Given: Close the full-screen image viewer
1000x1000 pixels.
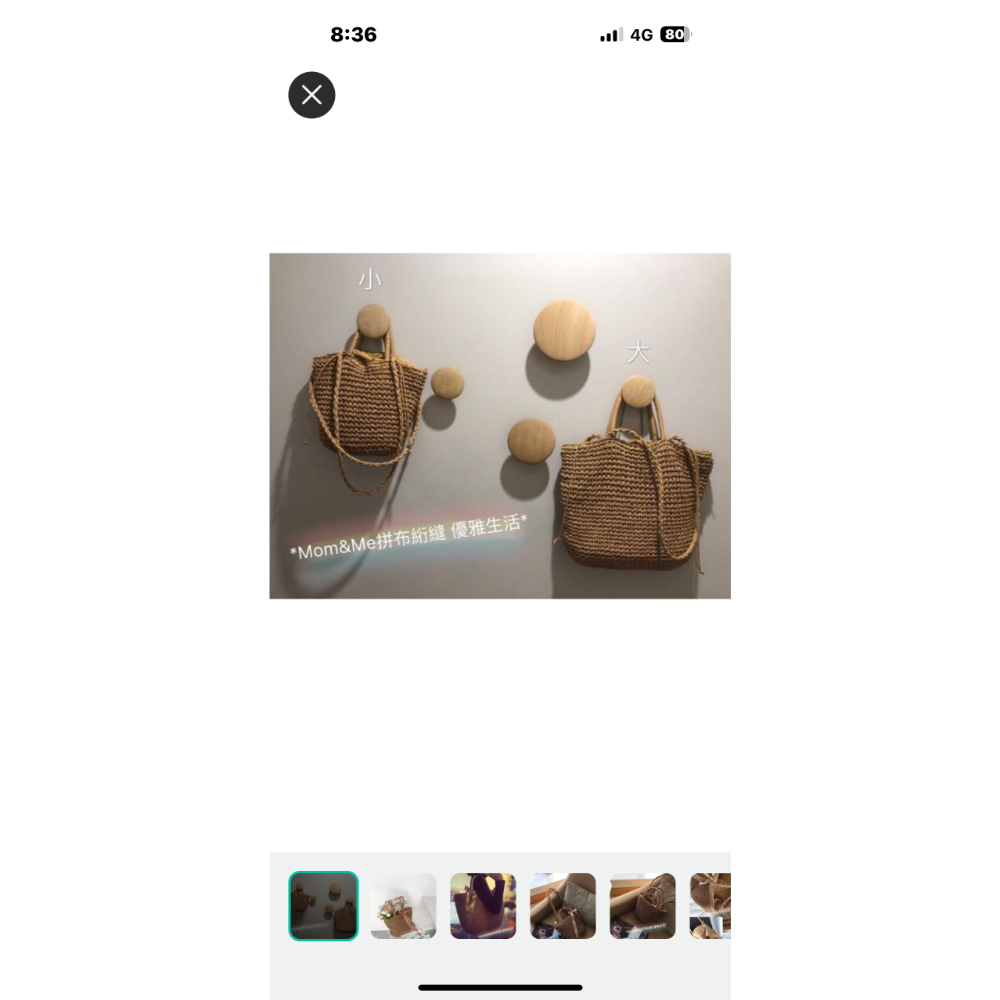Looking at the screenshot, I should point(312,95).
